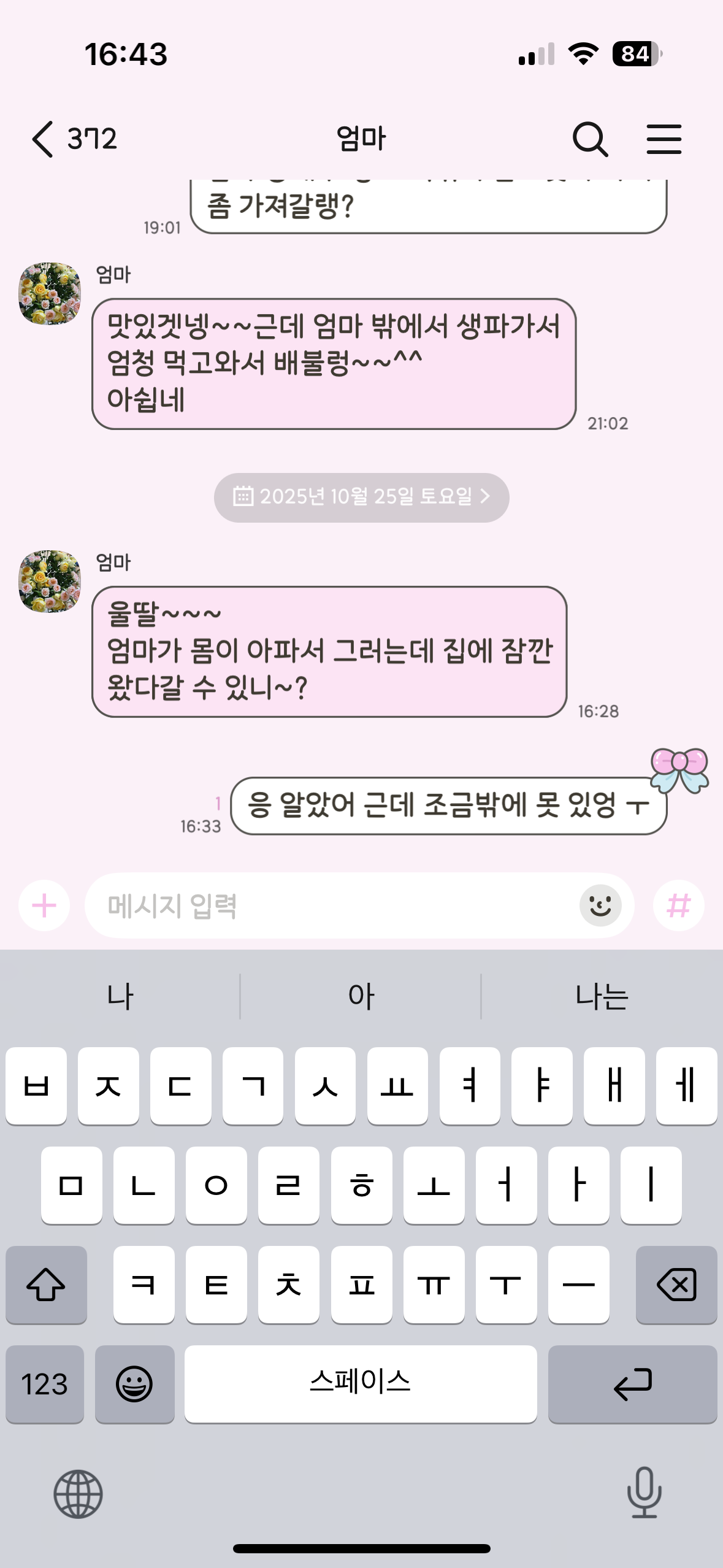This screenshot has width=723, height=1568.
Task: Select the keyboard suggestion 나는
Action: click(601, 996)
